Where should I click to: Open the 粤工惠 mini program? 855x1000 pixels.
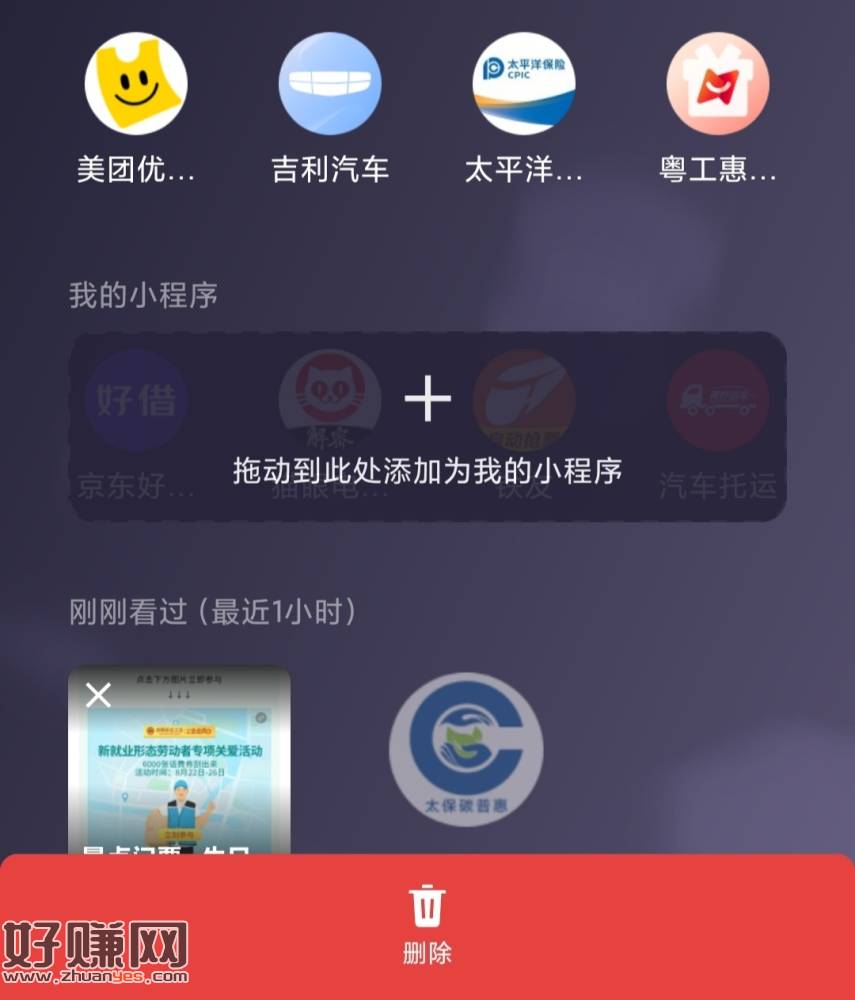point(718,84)
